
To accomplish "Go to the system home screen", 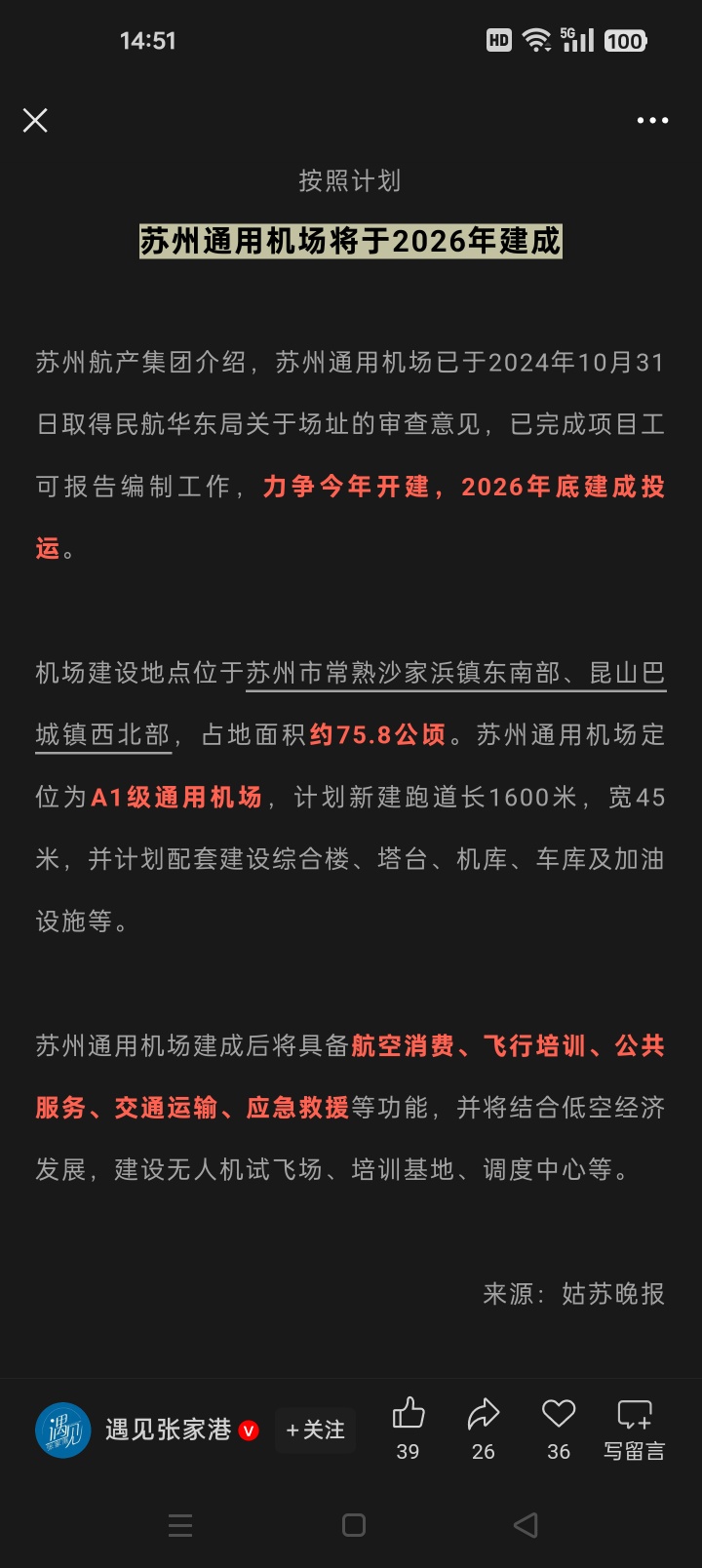I will pos(354,1525).
